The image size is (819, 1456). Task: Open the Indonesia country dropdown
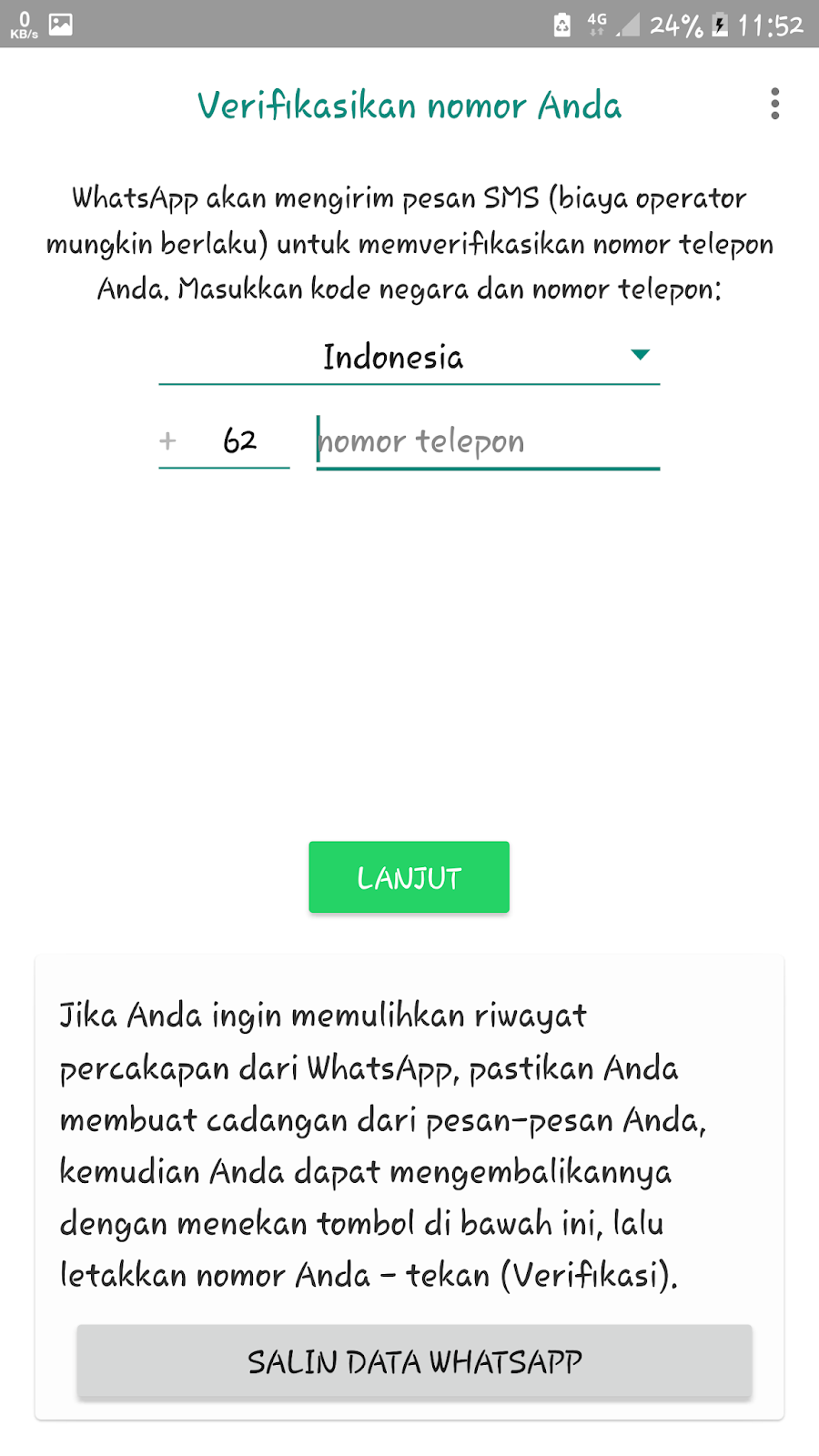(409, 357)
